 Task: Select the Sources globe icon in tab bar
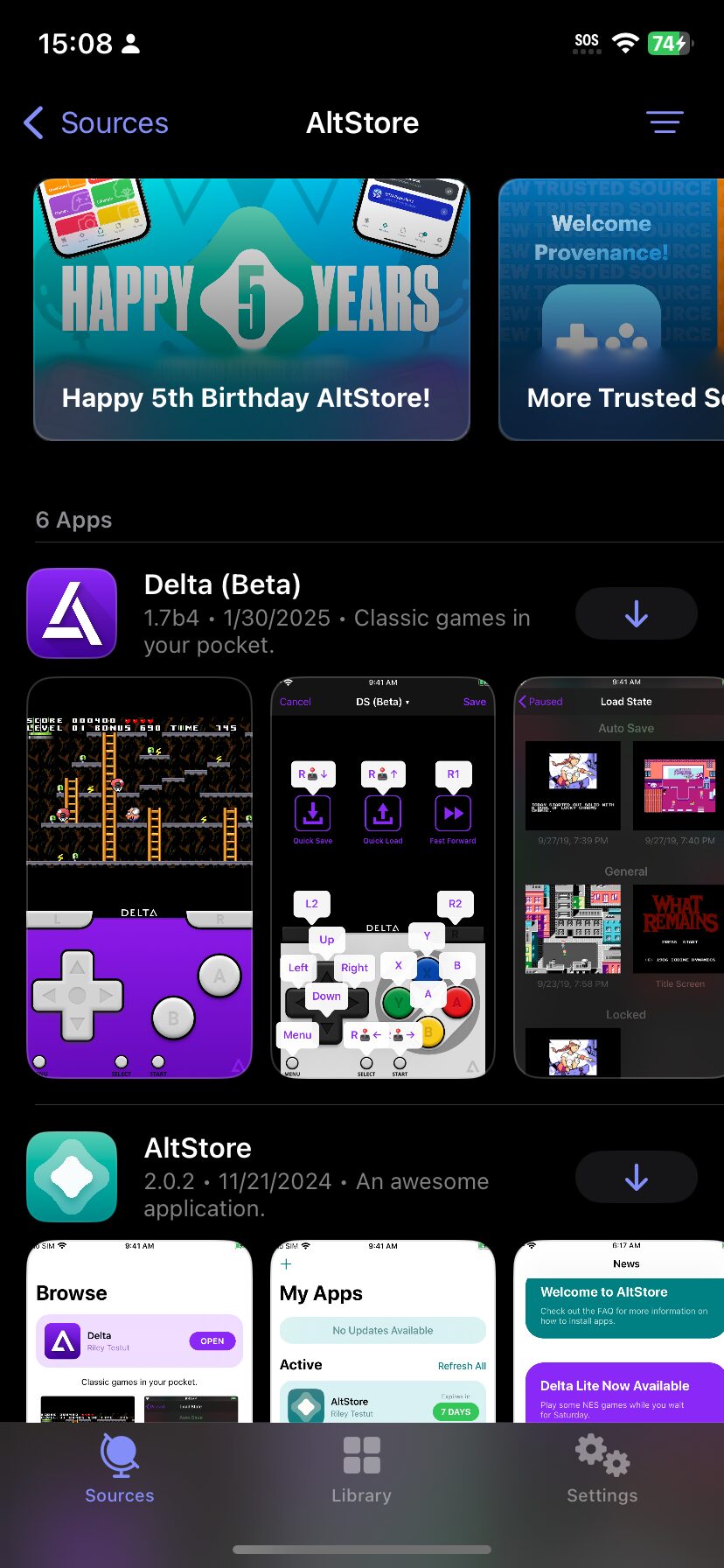coord(120,1470)
